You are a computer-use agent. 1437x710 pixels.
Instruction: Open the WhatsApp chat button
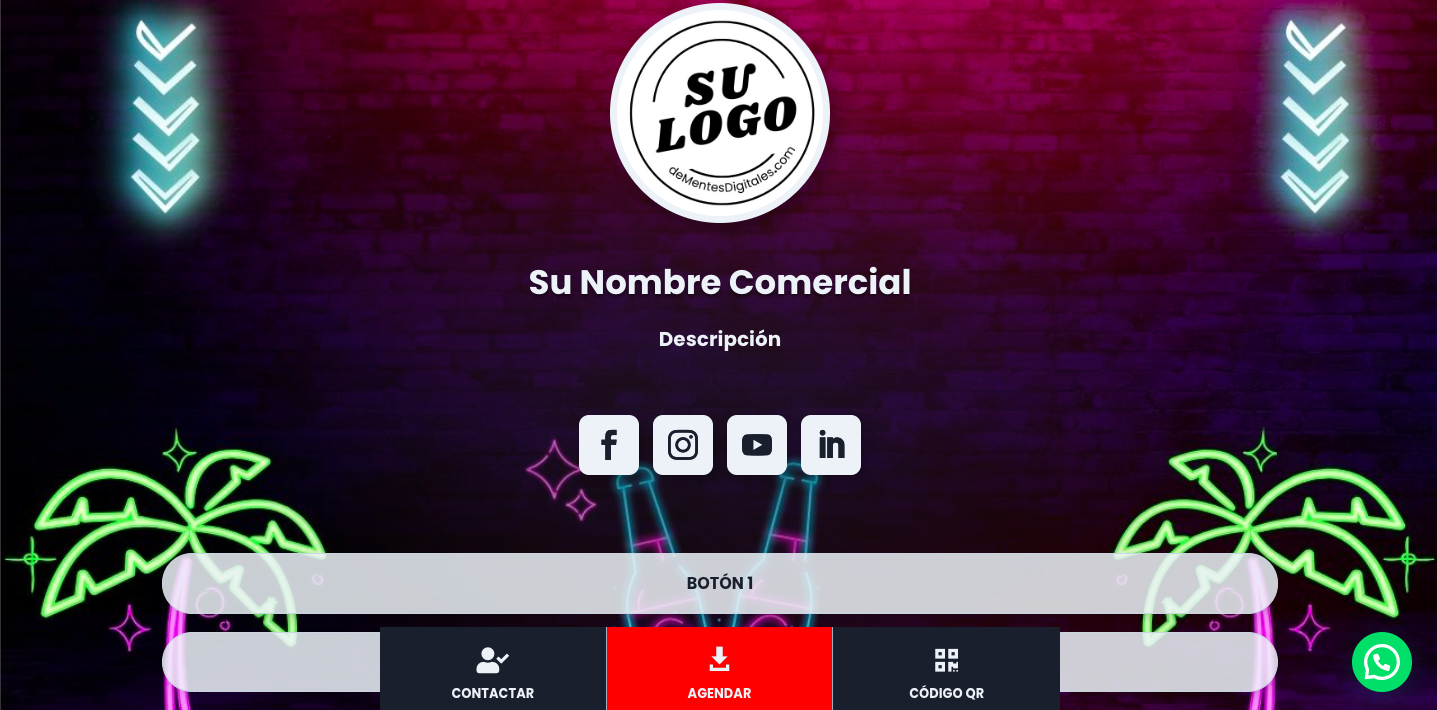coord(1381,662)
